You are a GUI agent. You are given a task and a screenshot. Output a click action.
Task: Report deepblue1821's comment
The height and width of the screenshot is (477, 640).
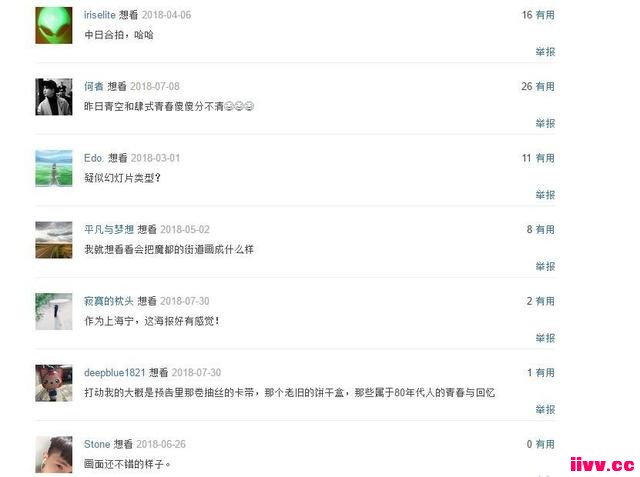pyautogui.click(x=545, y=410)
